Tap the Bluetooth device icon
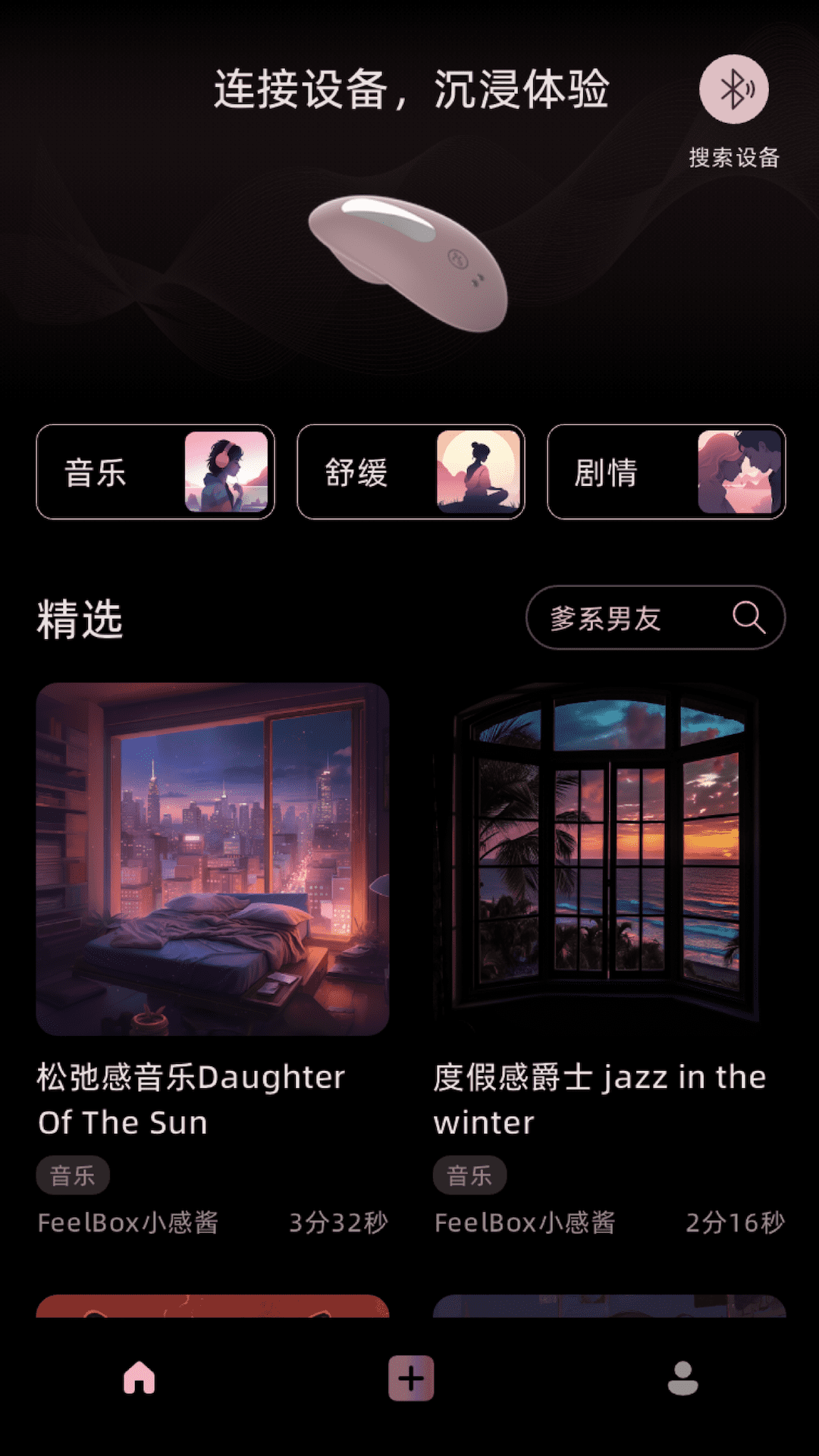Viewport: 819px width, 1456px height. tap(733, 89)
